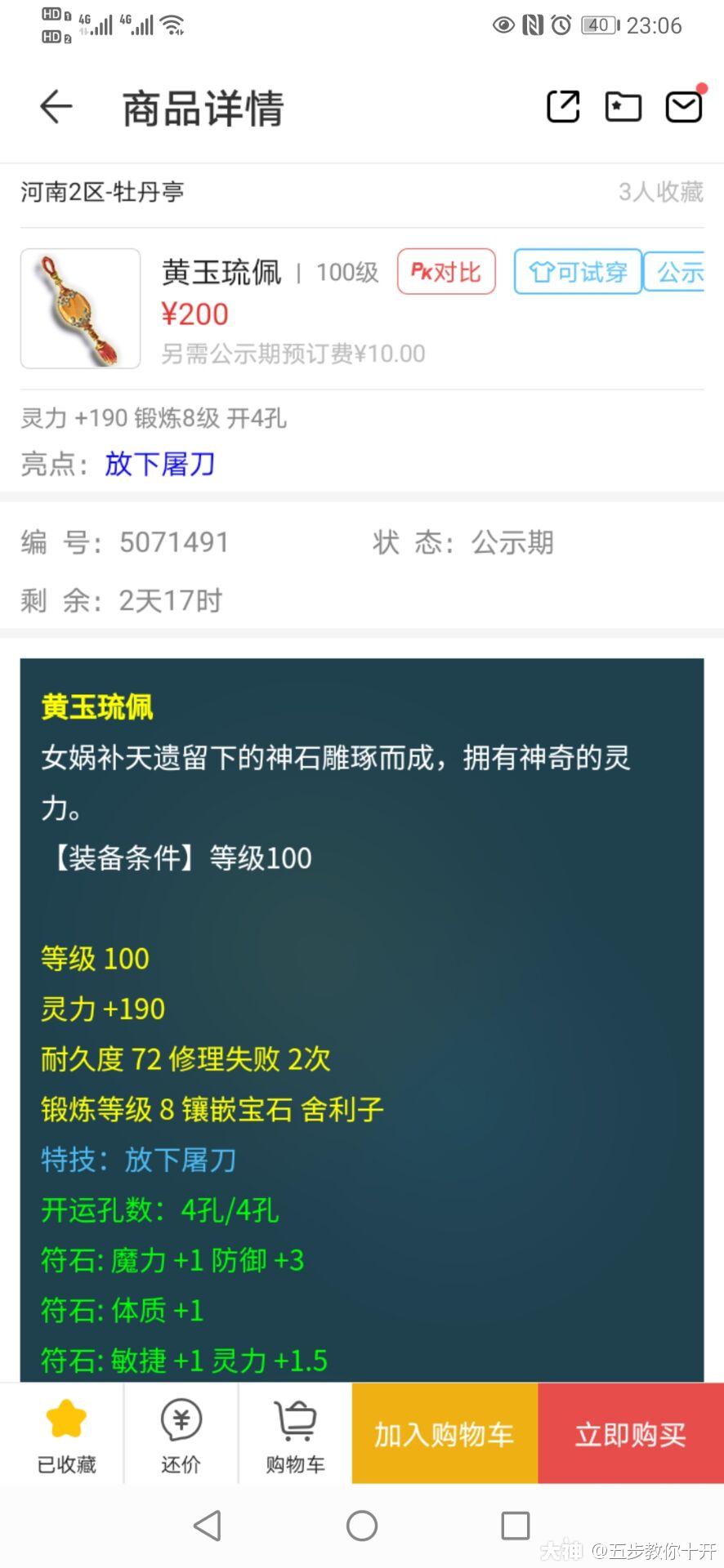The width and height of the screenshot is (724, 1568).
Task: Tap the system home button
Action: [361, 1525]
